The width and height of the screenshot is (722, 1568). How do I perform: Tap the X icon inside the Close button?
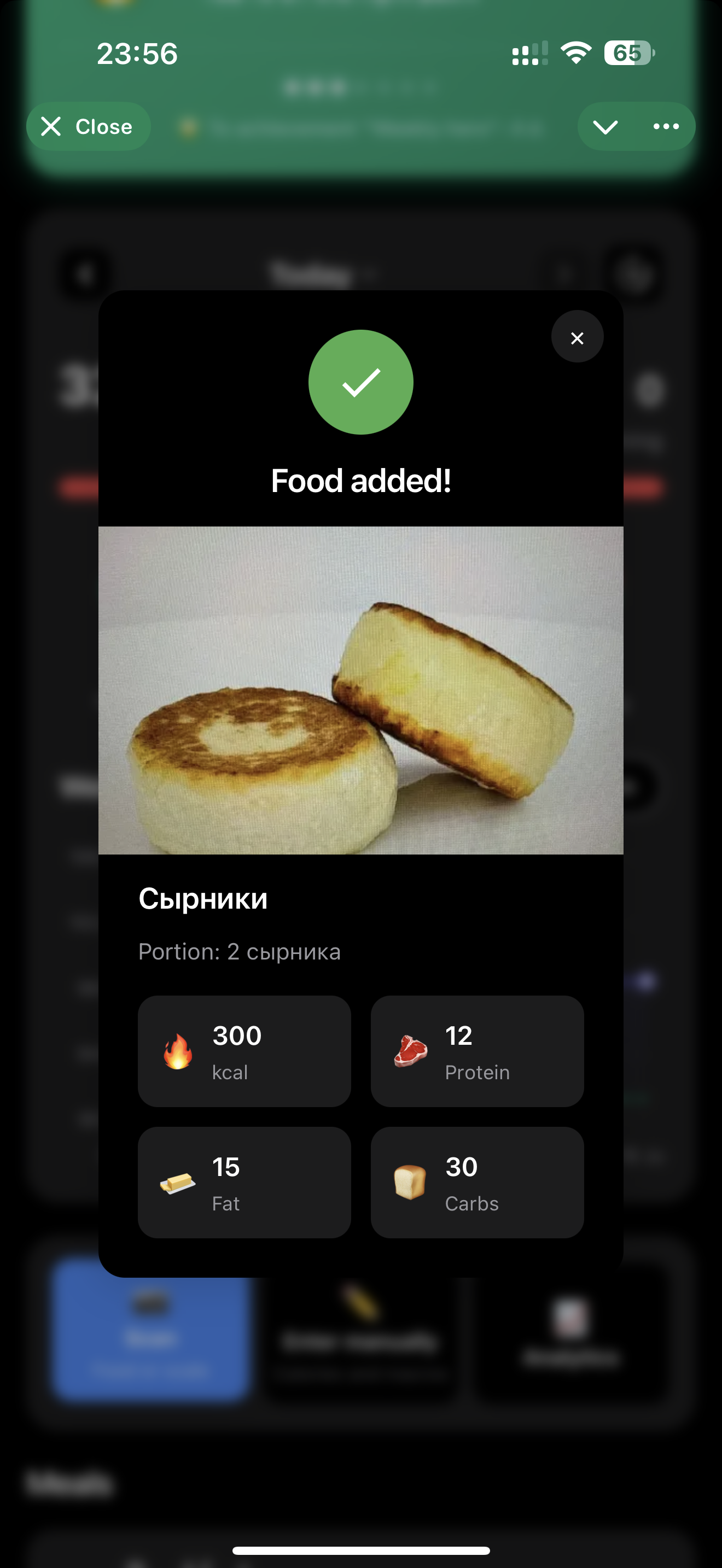click(52, 126)
